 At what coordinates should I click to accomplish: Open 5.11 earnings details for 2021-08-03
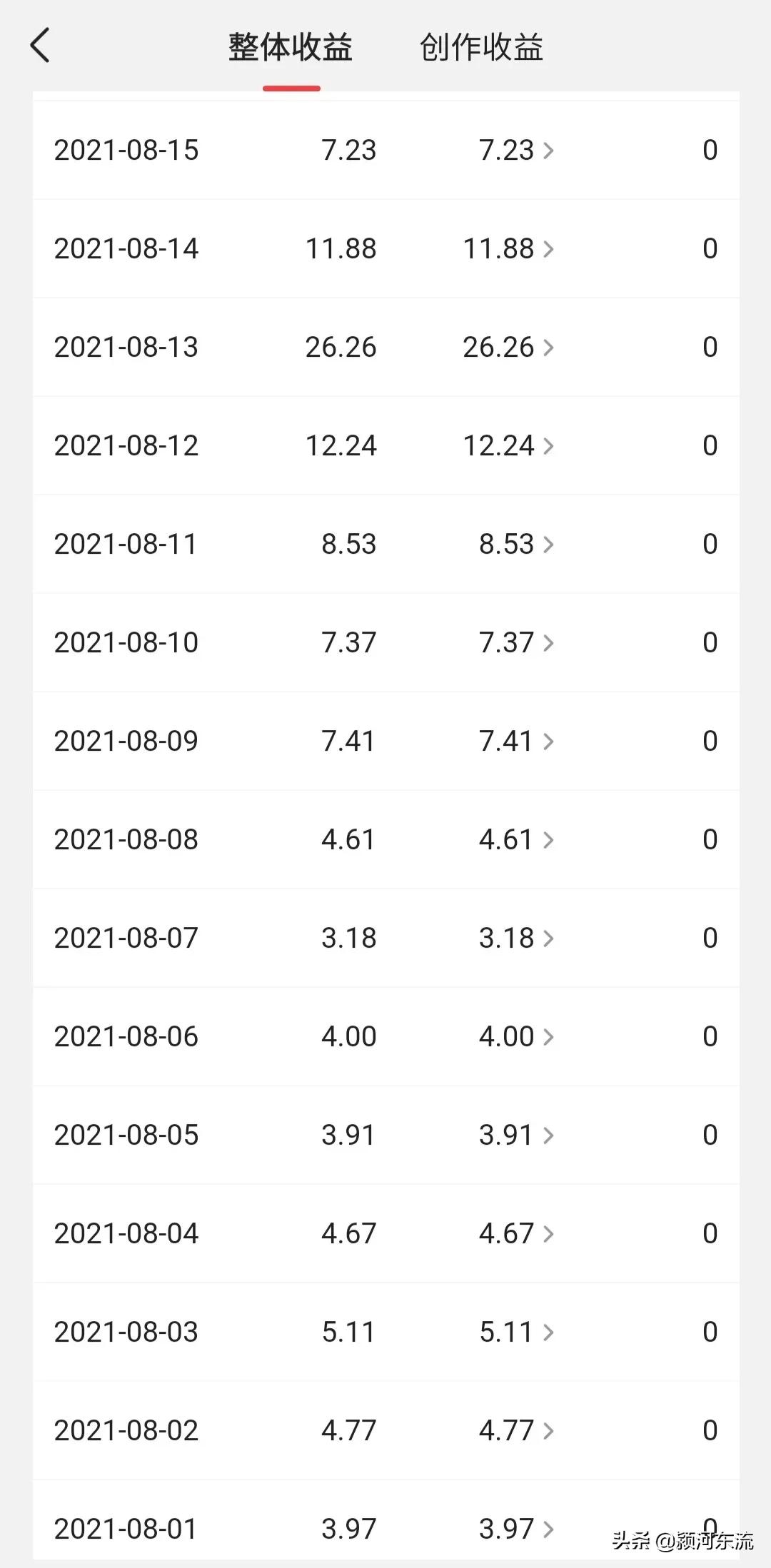pos(516,1332)
